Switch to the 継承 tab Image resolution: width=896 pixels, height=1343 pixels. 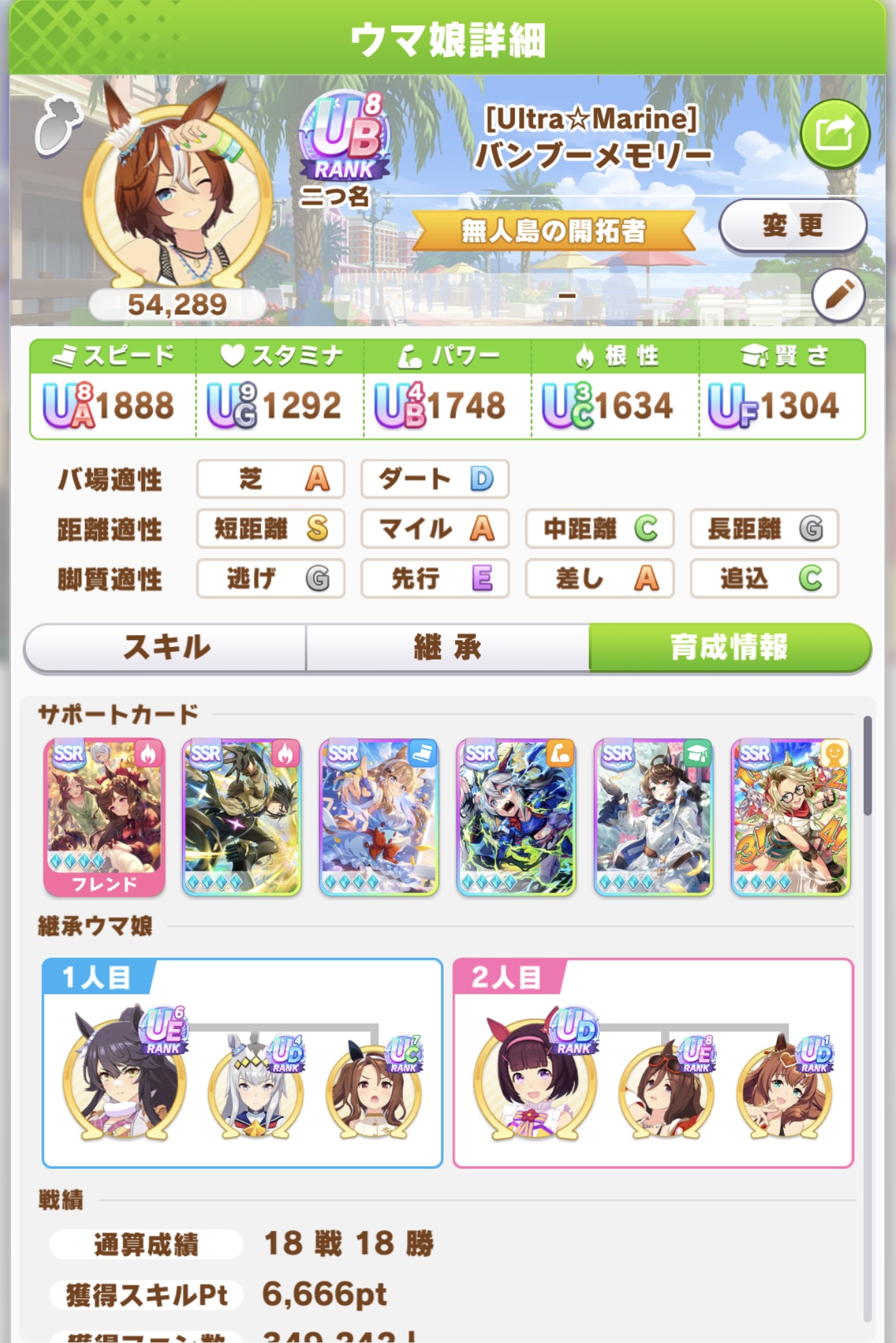pos(448,648)
